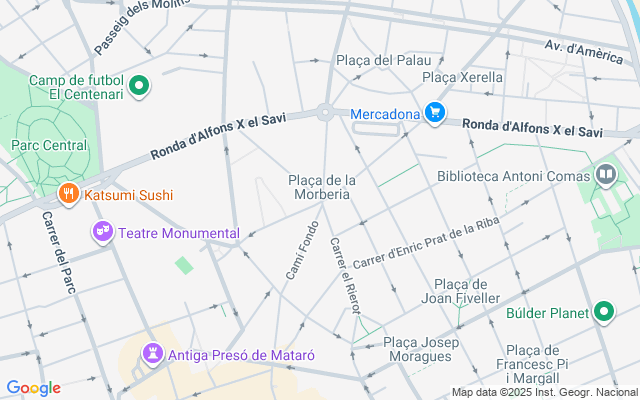Viewport: 640px width, 400px height.
Task: Tap the Búlder Planet pin
Action: tap(603, 312)
